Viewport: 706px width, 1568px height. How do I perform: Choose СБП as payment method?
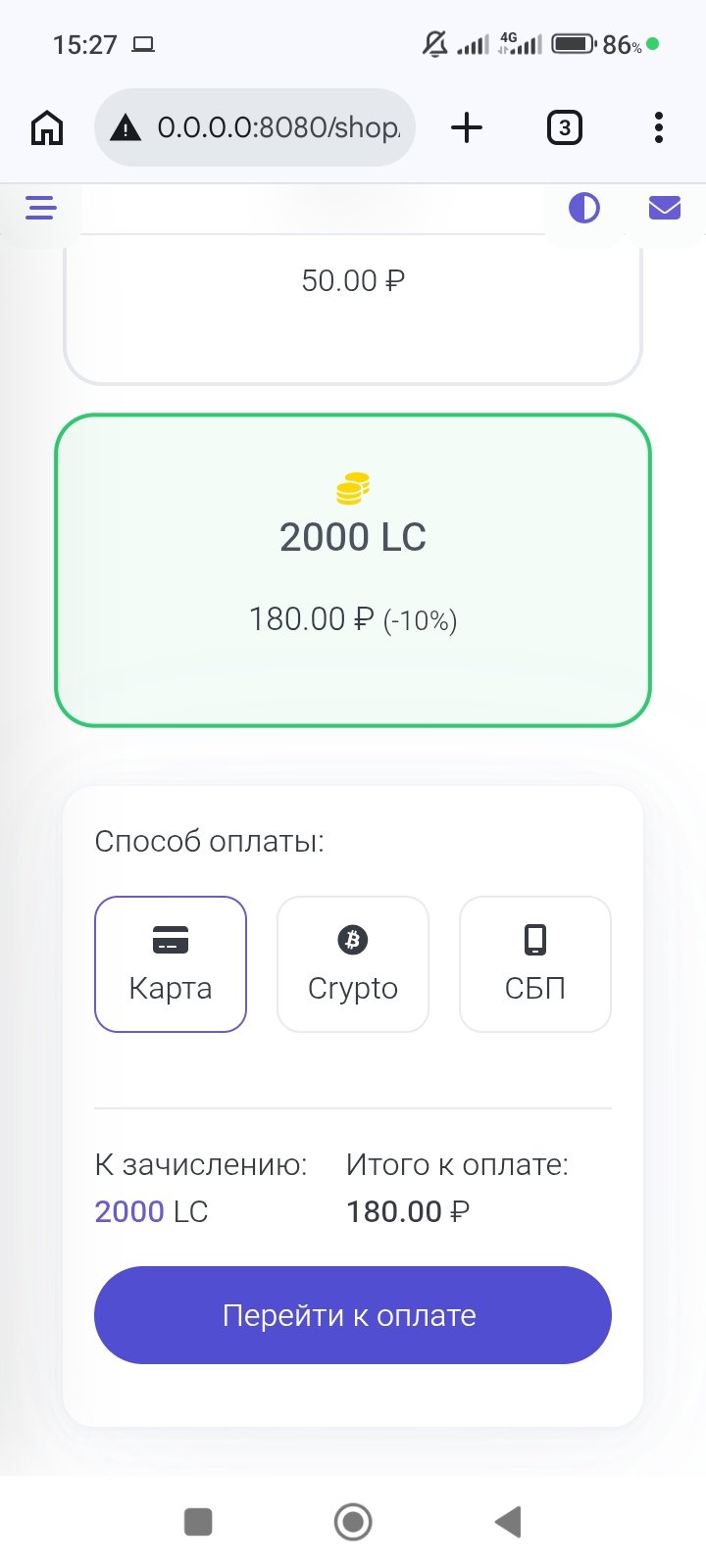tap(535, 964)
